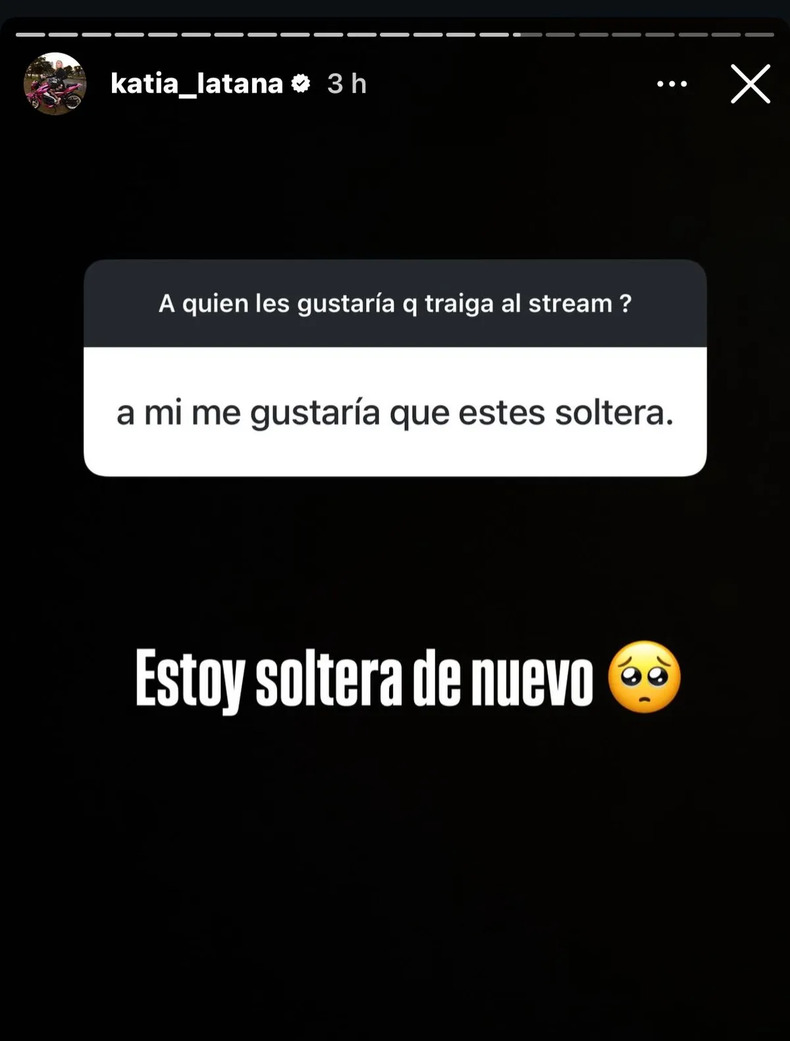
Task: Click the 3 h timestamp label
Action: pos(345,84)
